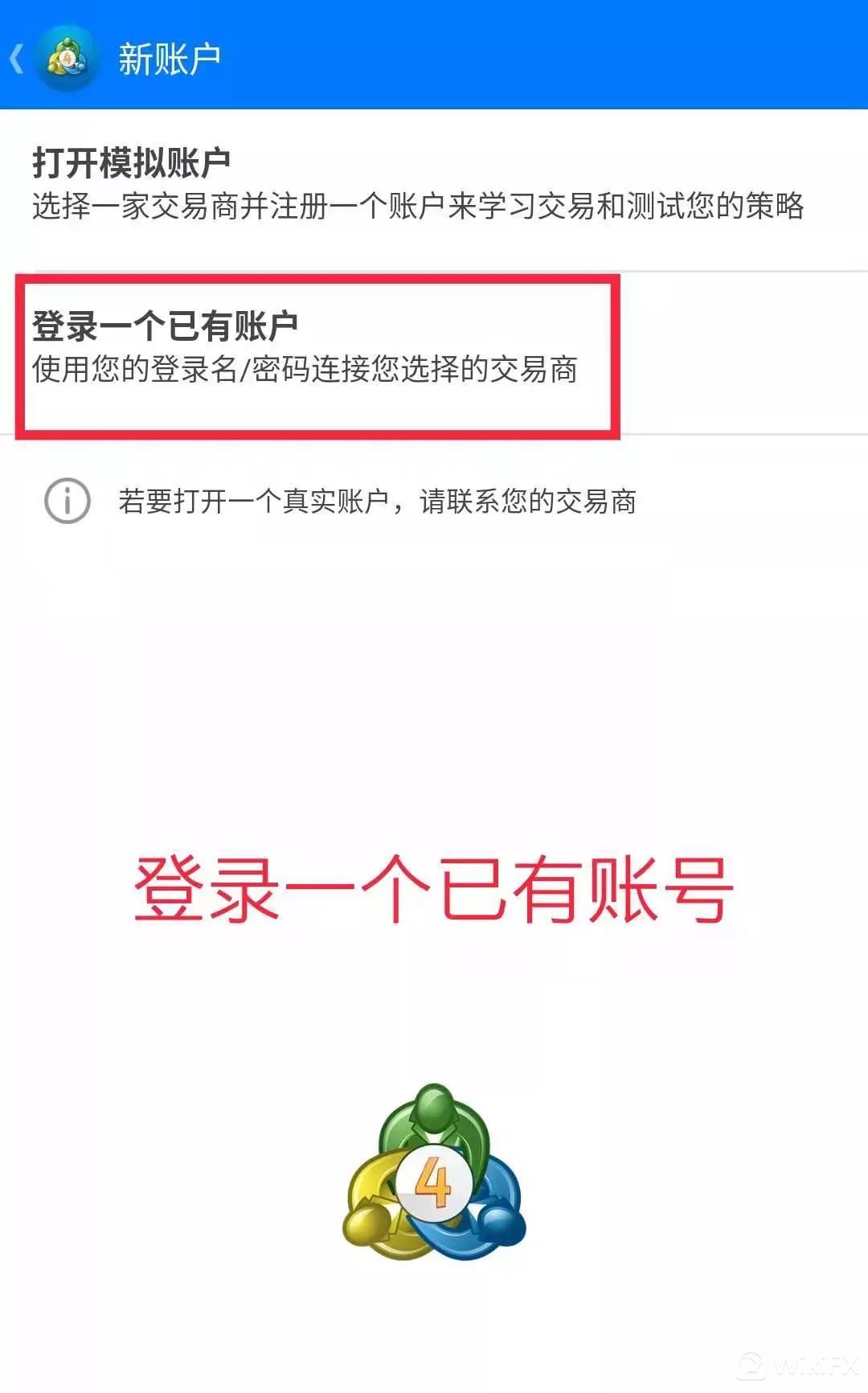Open the 打开模拟账户 option
Viewport: 868px width, 1393px height.
click(418, 185)
